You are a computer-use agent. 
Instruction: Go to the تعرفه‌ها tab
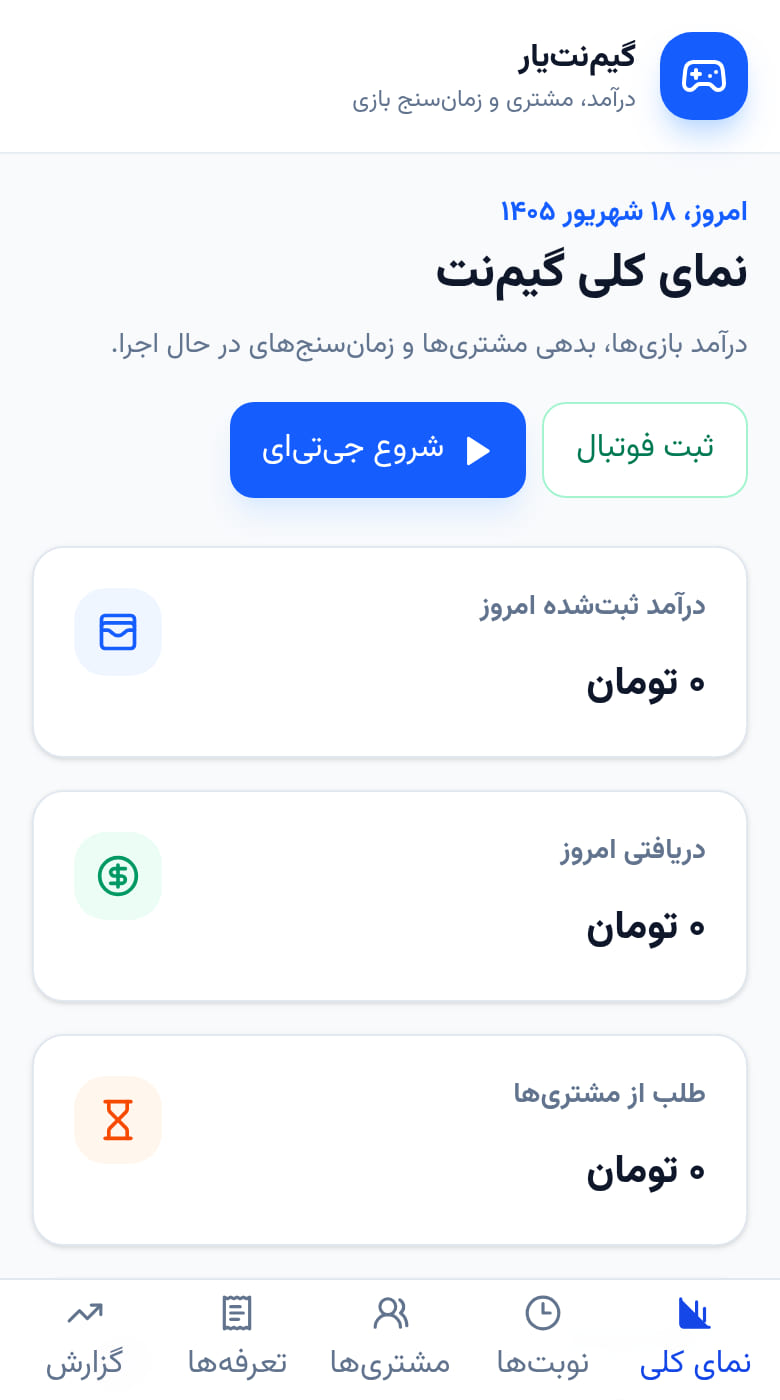click(237, 1338)
